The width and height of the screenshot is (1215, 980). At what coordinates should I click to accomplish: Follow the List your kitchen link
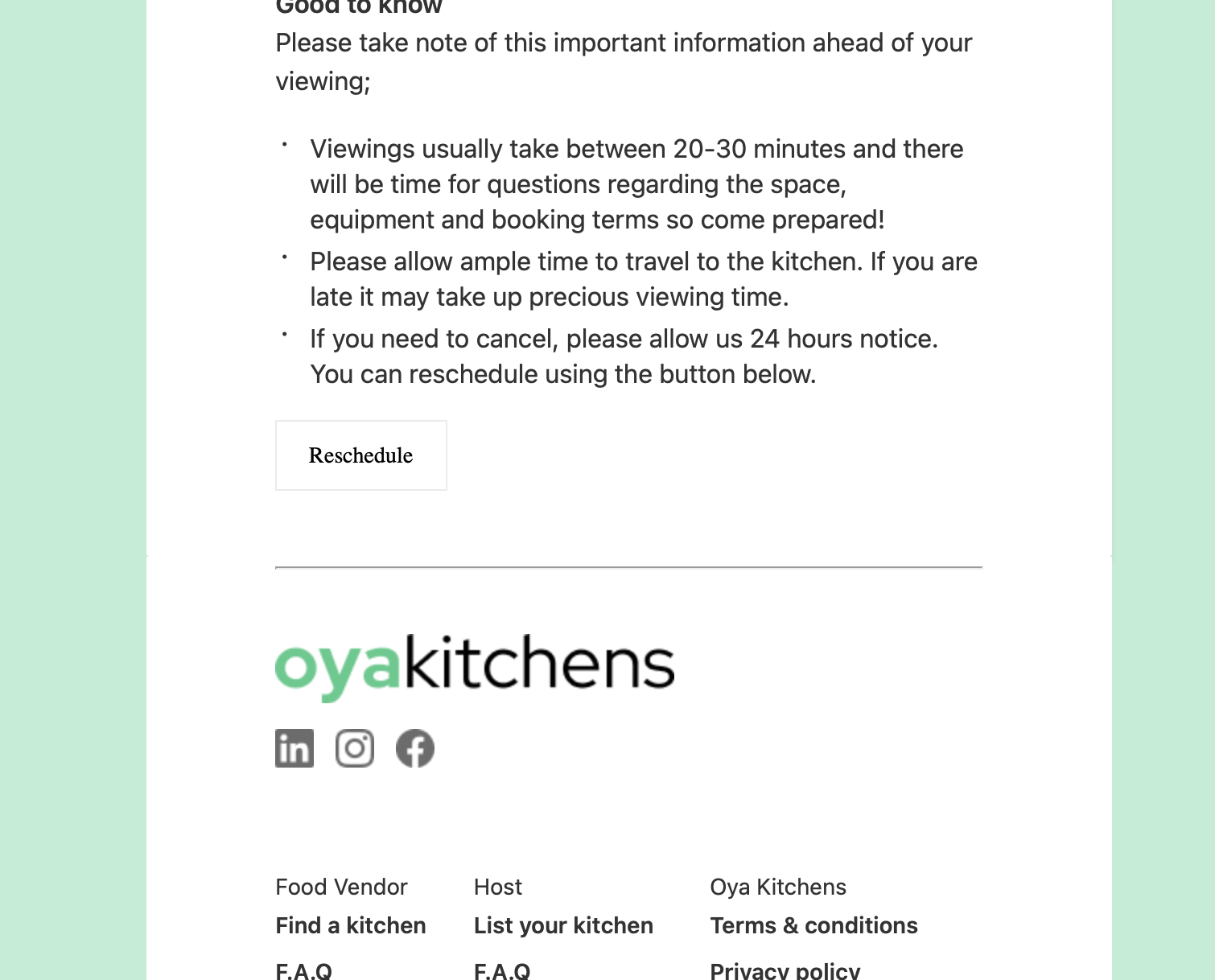click(563, 925)
